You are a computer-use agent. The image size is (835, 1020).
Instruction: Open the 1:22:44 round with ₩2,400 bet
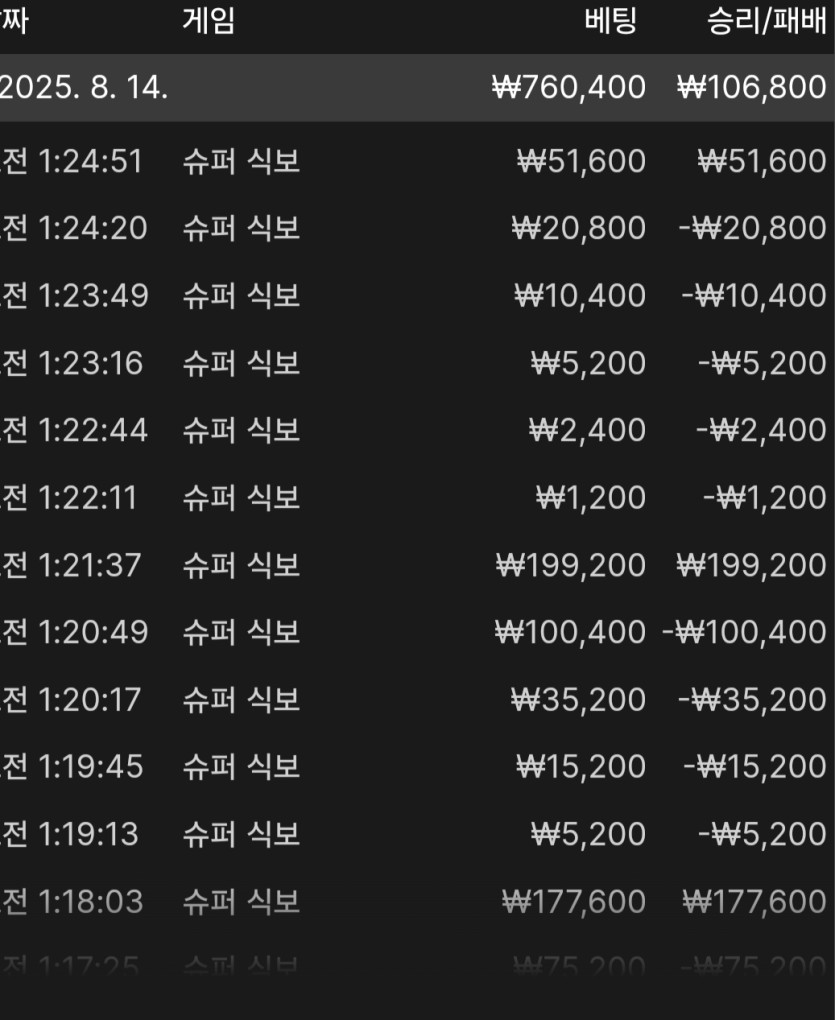(417, 430)
